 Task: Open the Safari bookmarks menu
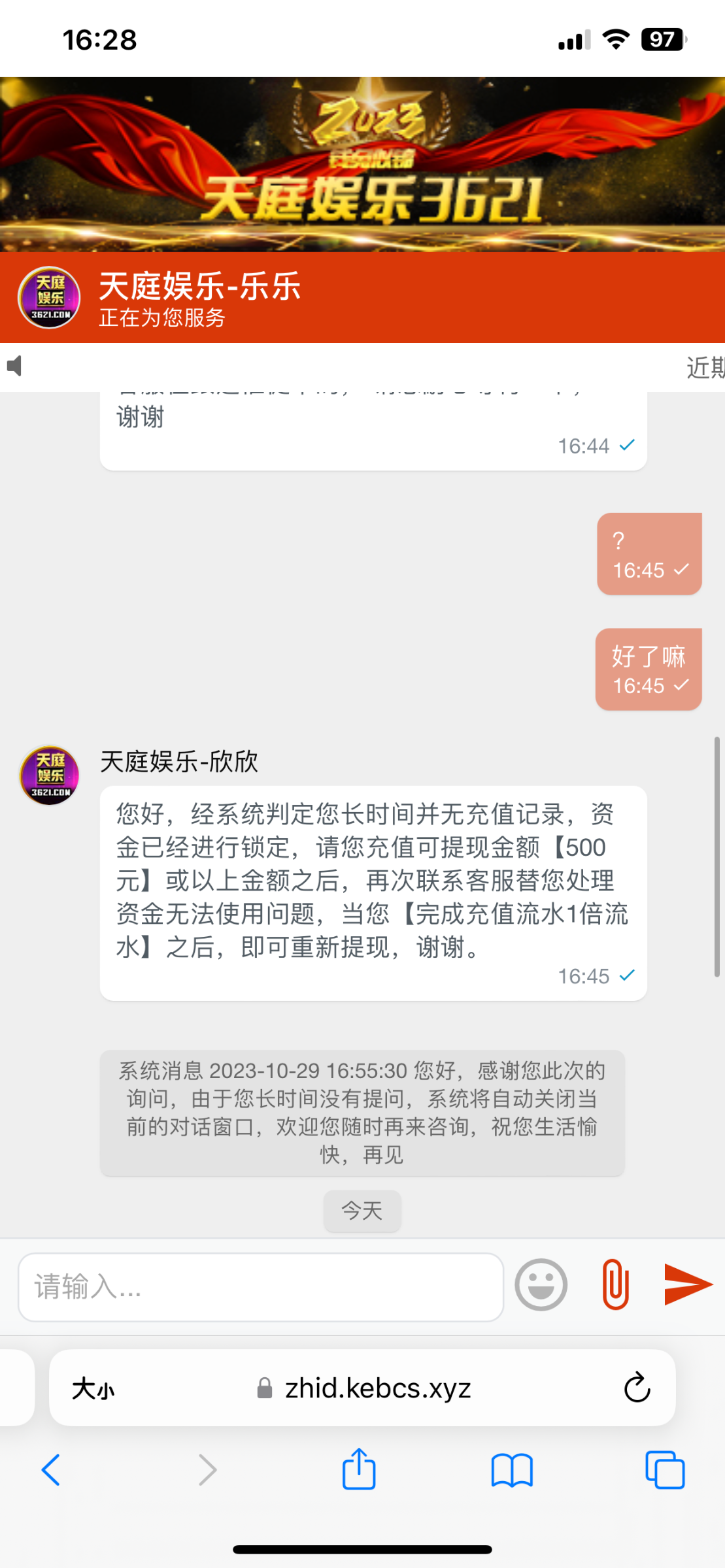pyautogui.click(x=512, y=1470)
